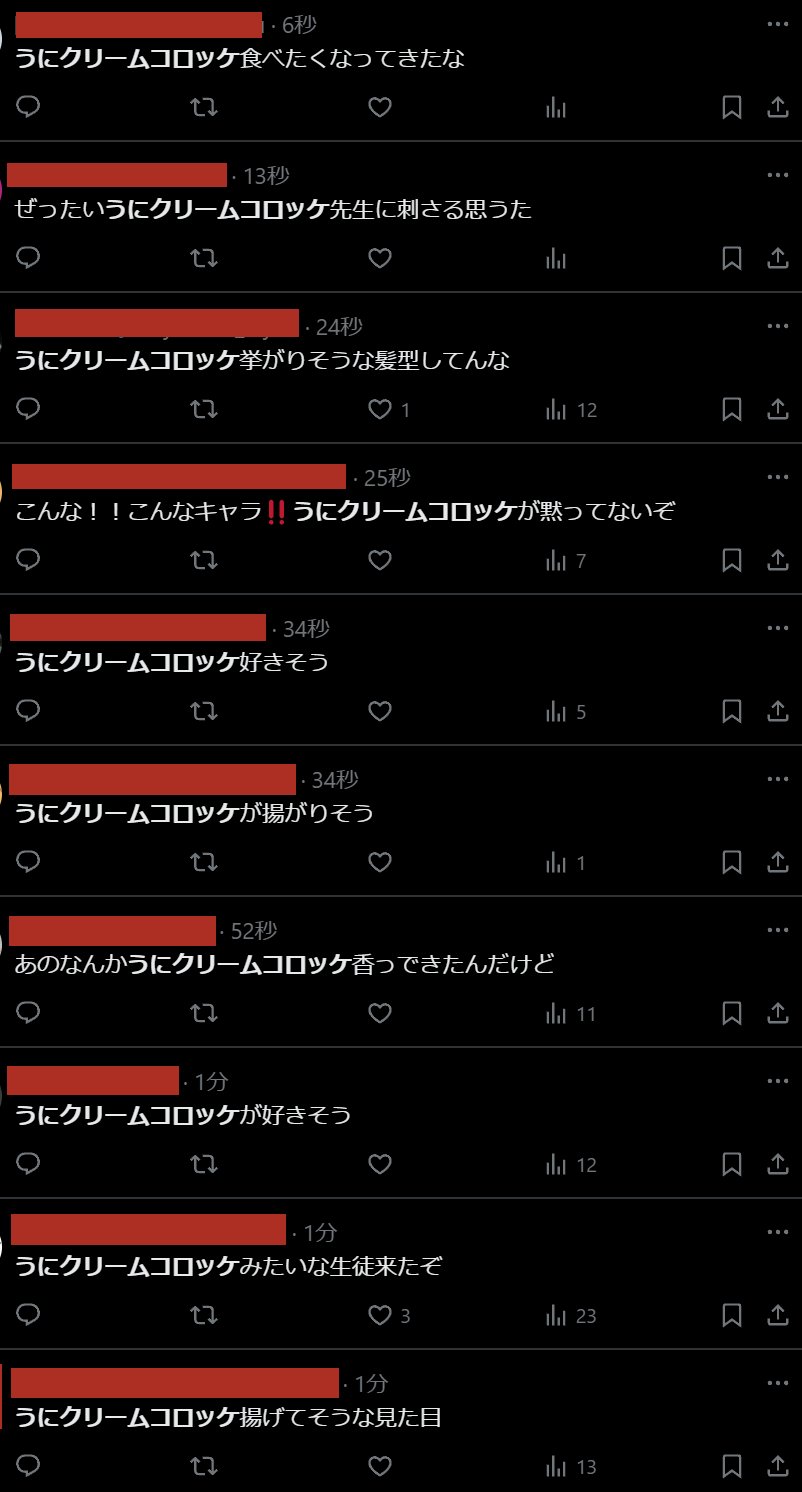Reply to the post ending 香ってきたんだけど

click(x=29, y=1013)
